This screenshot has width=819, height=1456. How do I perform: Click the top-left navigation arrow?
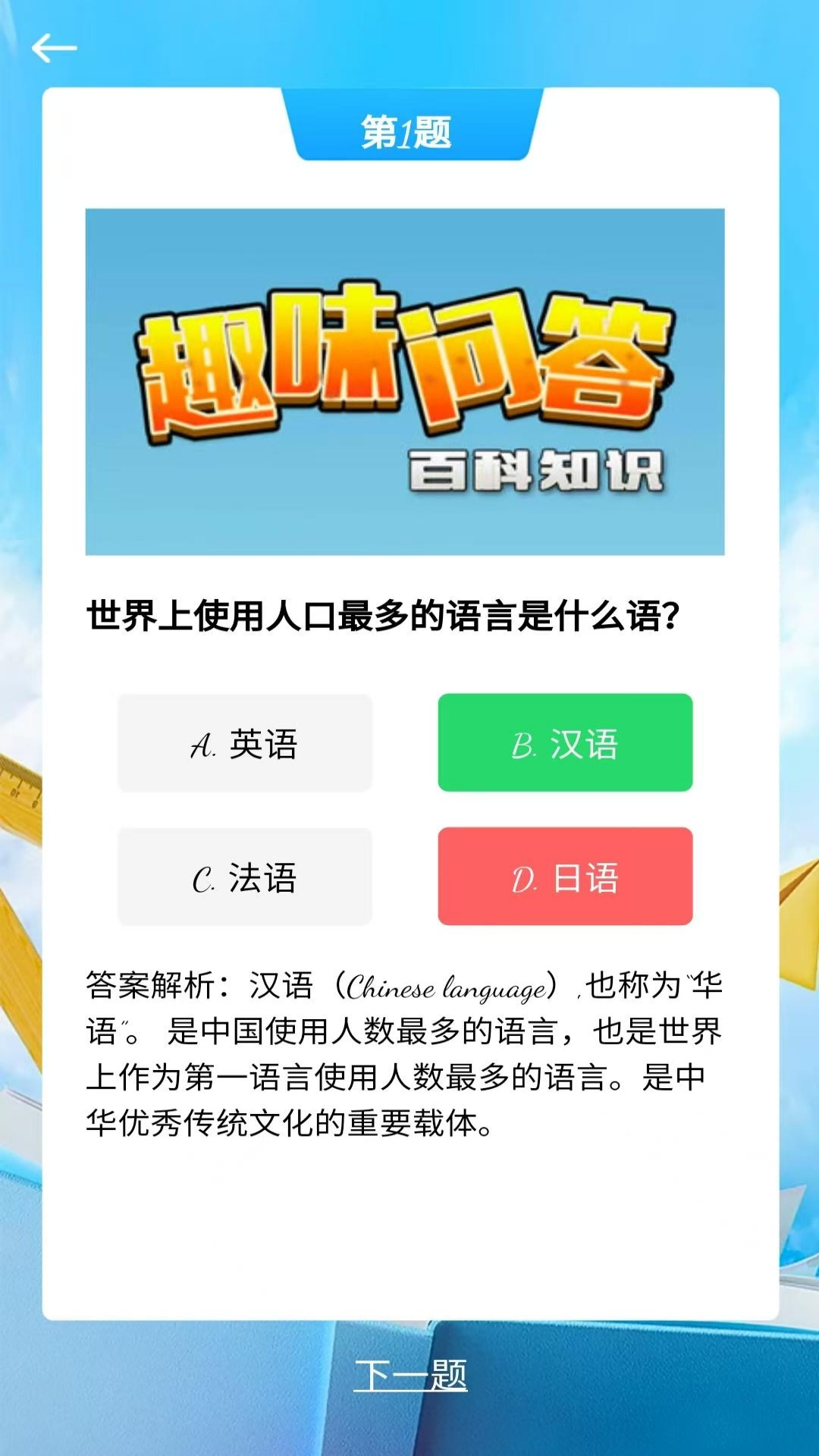53,47
